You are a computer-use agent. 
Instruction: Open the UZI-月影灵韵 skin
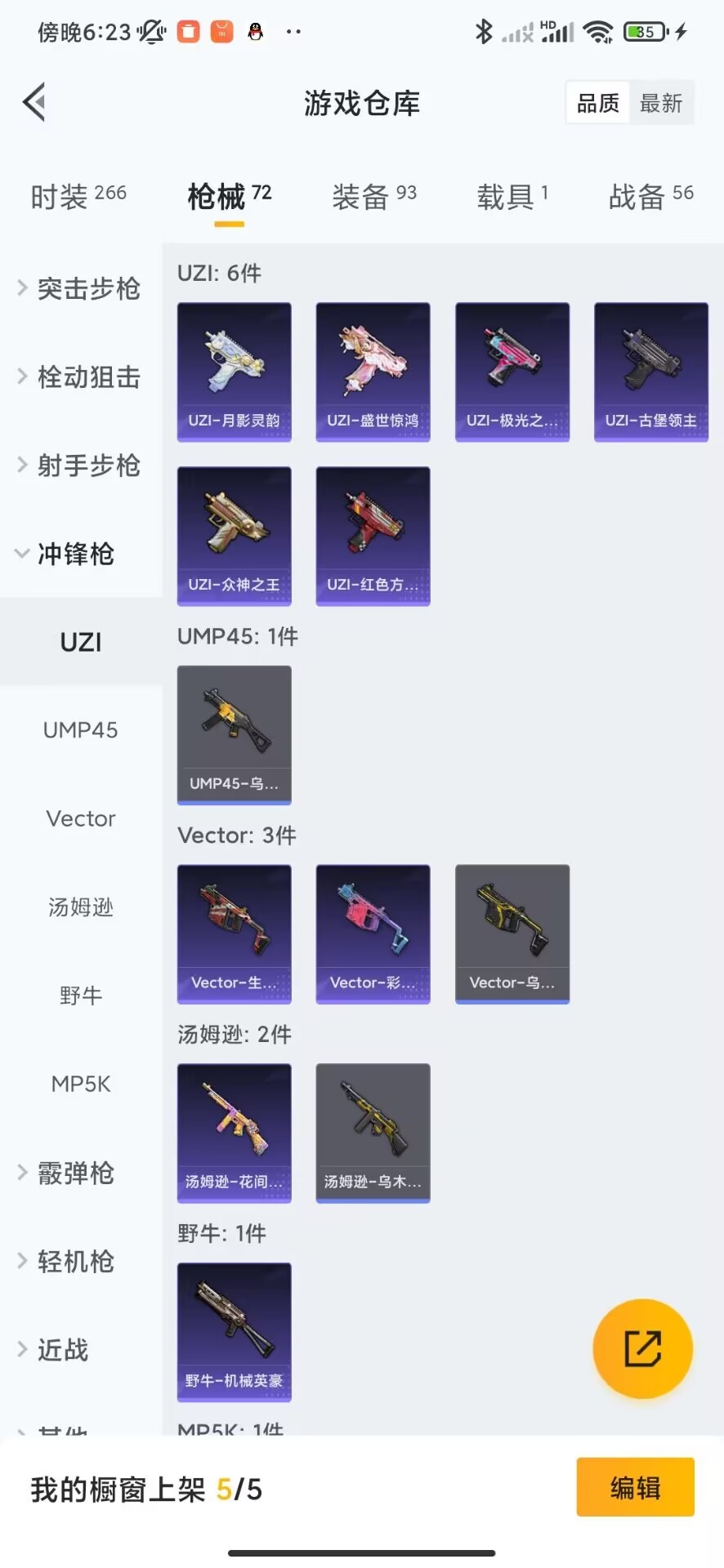pyautogui.click(x=235, y=372)
